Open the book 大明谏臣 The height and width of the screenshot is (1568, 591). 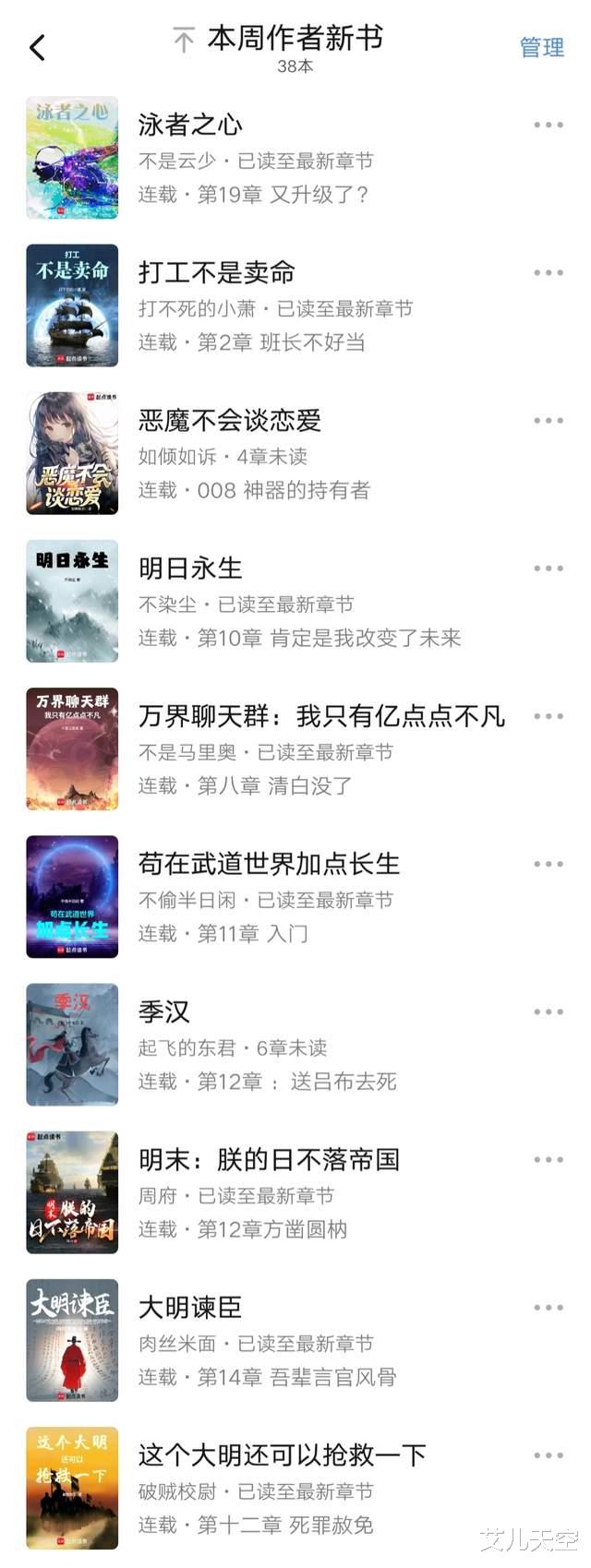click(x=189, y=1307)
